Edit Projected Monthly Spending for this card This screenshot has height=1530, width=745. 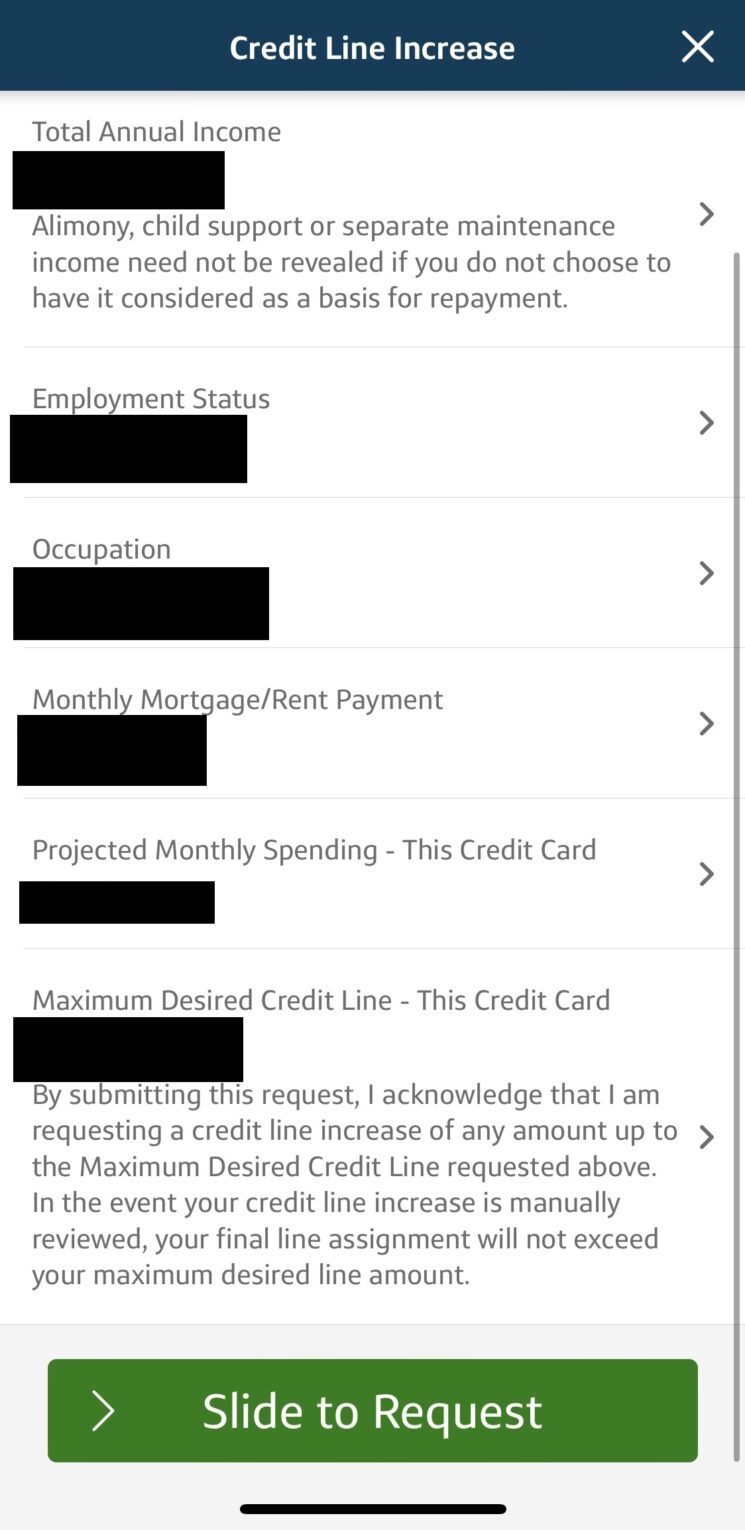pos(370,873)
